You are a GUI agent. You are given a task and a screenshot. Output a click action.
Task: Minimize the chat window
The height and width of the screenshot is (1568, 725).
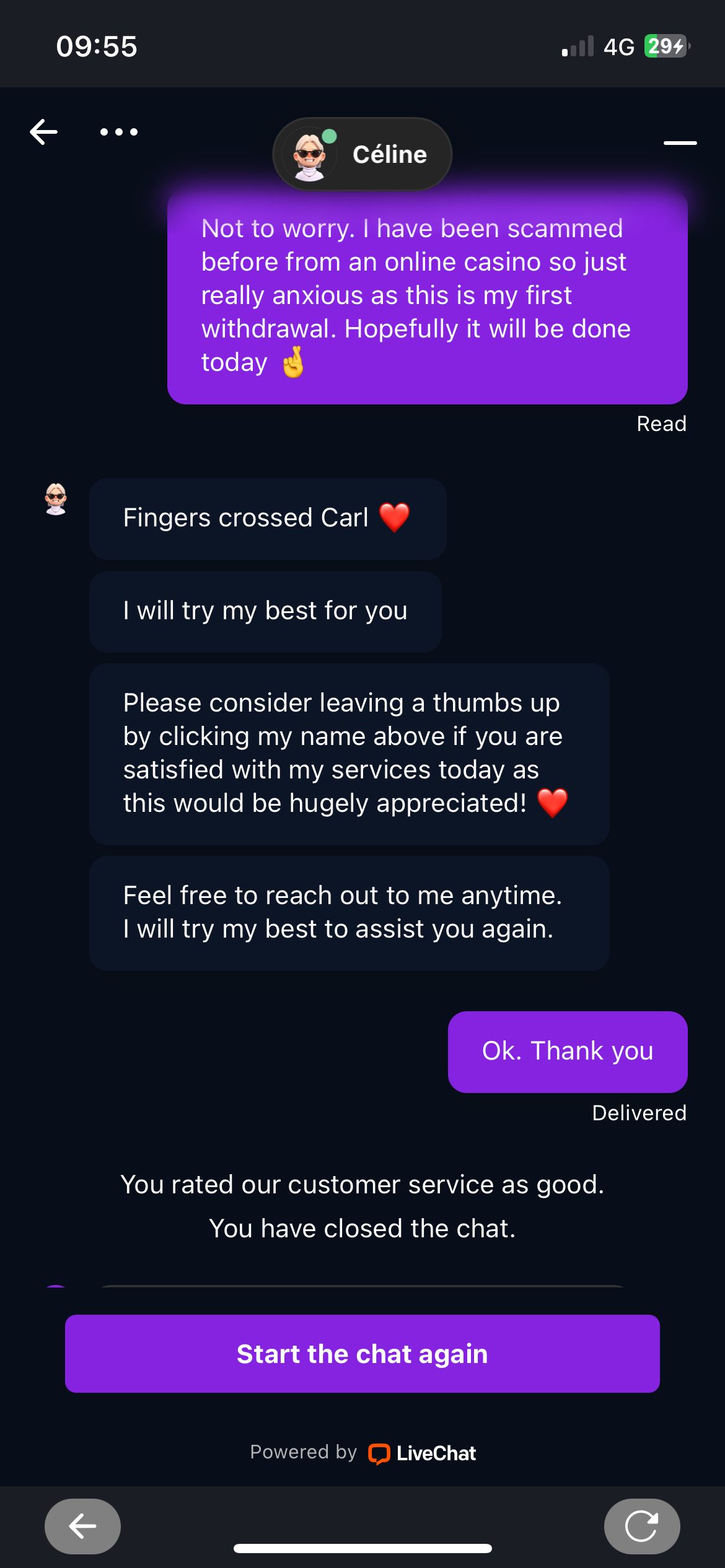tap(680, 143)
